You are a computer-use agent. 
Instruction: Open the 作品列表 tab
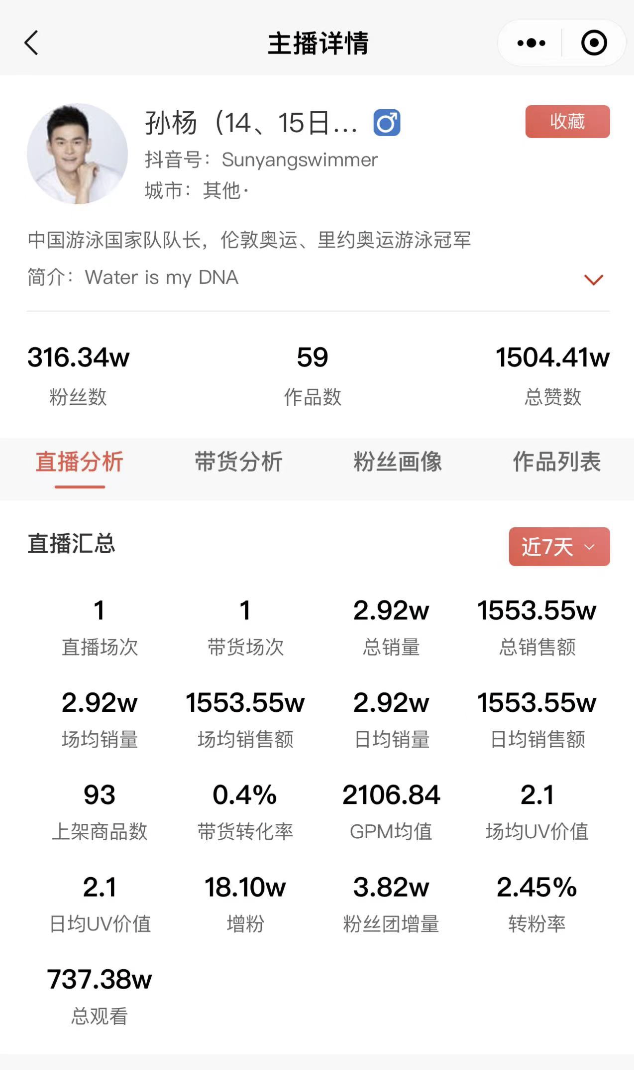coord(556,462)
